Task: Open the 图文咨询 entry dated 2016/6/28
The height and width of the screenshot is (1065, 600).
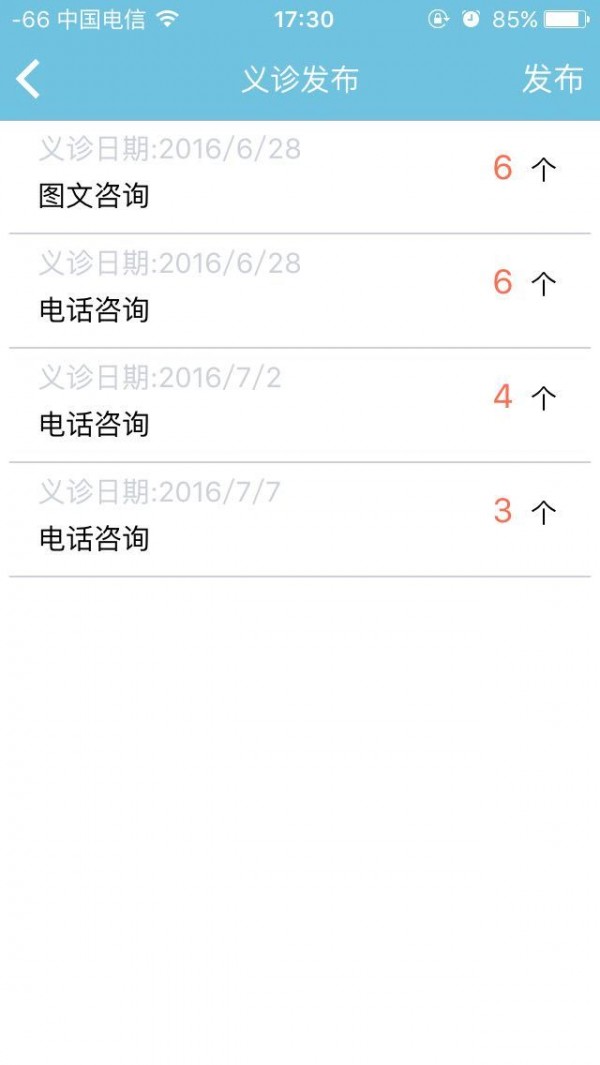Action: (298, 176)
